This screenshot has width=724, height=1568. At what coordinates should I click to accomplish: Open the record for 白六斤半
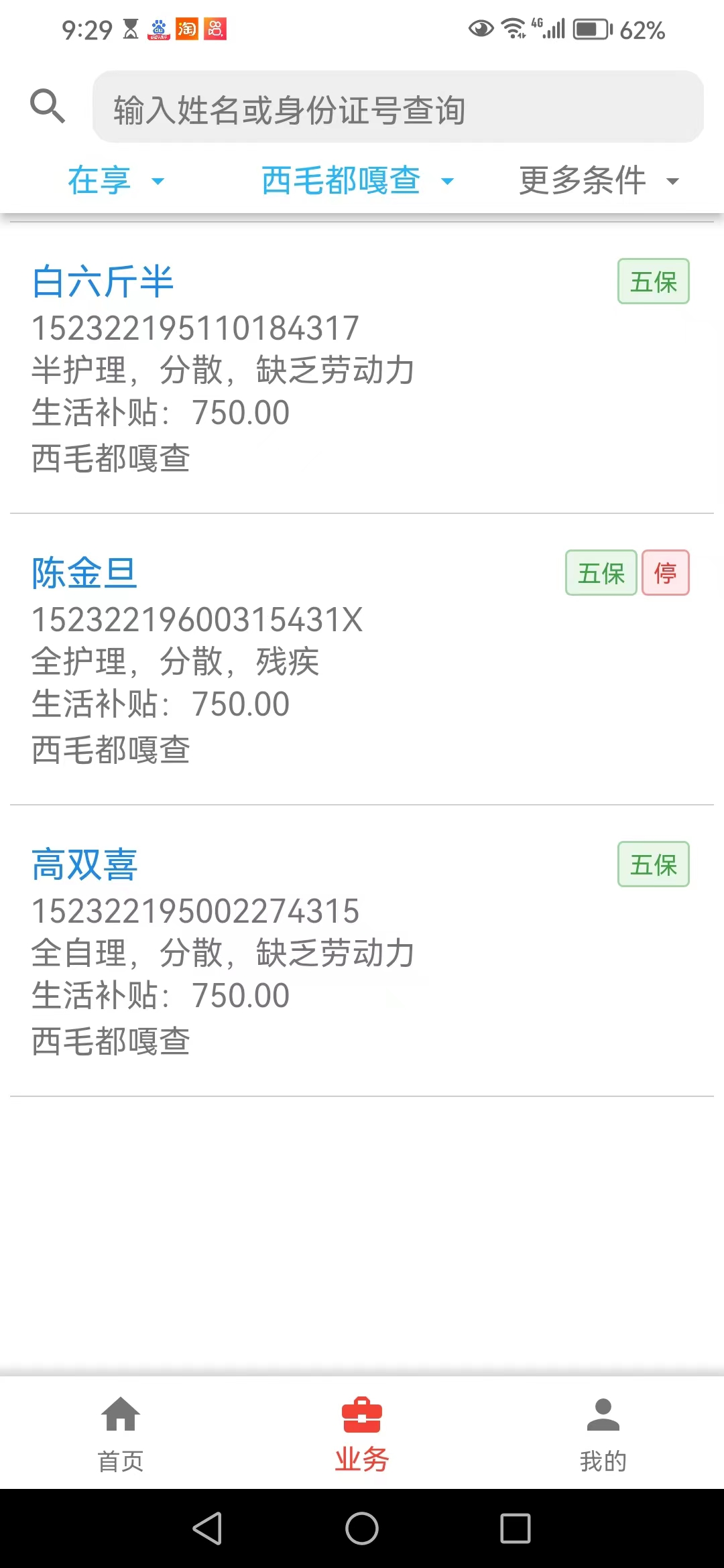click(362, 368)
